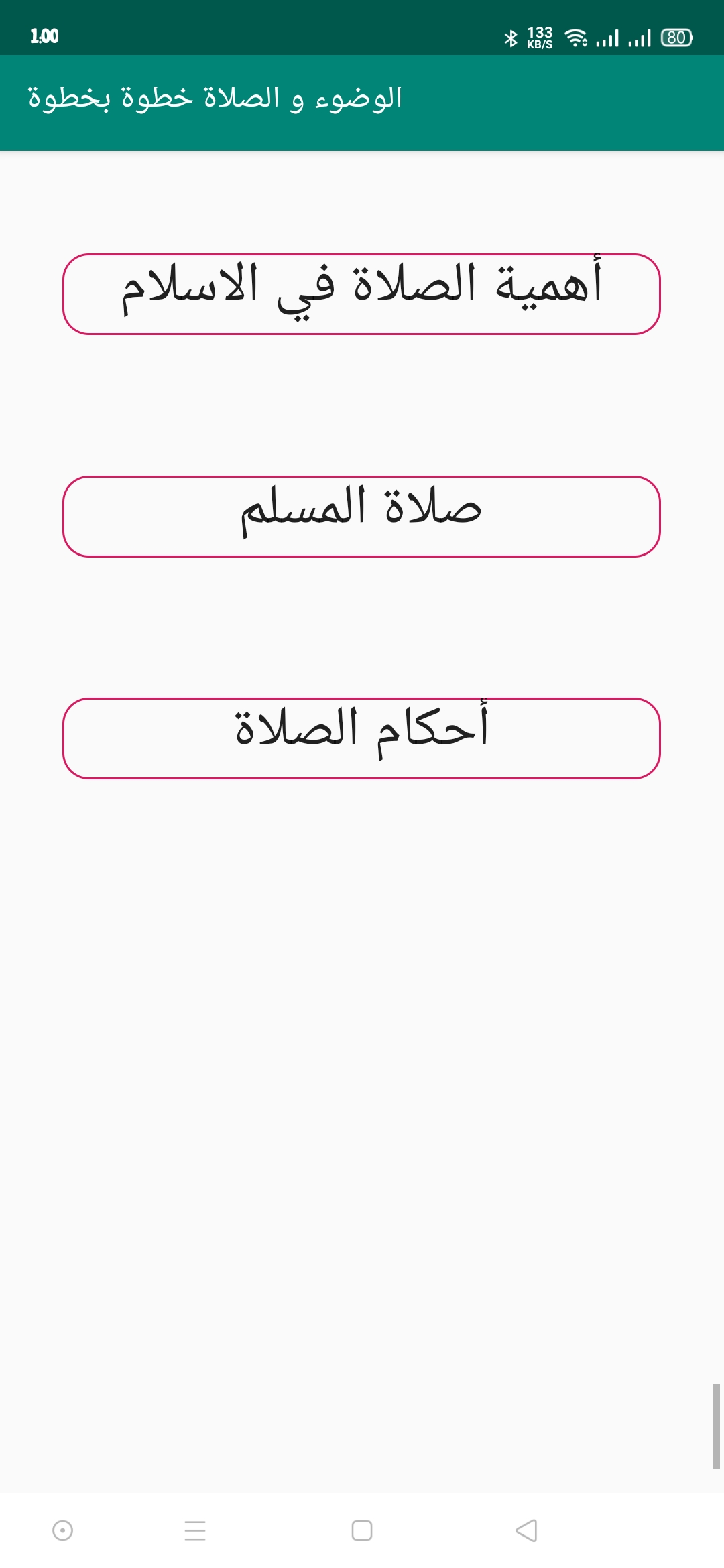Open أهمية الصلاة في الاسلام section
The image size is (724, 1568).
pyautogui.click(x=361, y=293)
